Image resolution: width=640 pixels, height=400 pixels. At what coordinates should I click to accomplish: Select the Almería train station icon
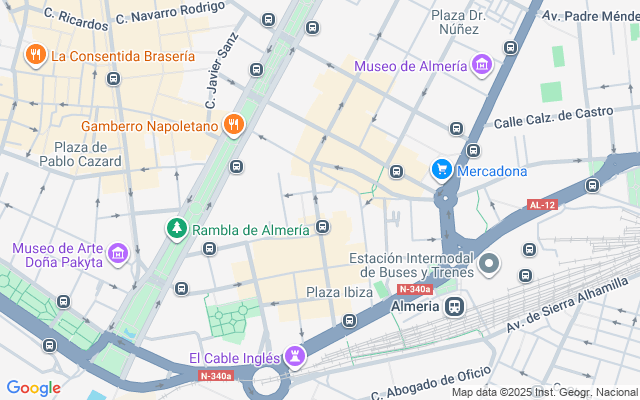[x=455, y=306]
